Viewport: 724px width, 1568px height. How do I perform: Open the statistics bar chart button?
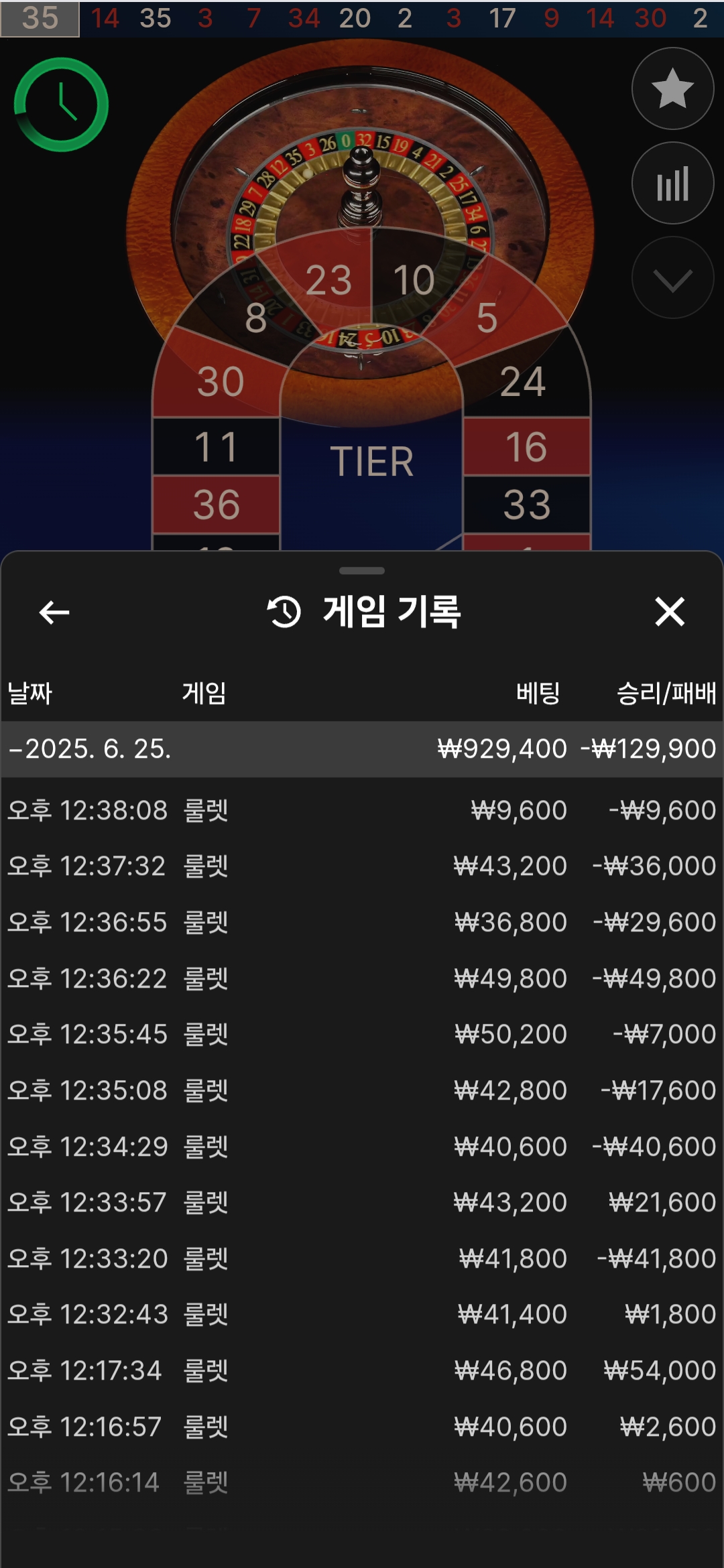(x=672, y=183)
